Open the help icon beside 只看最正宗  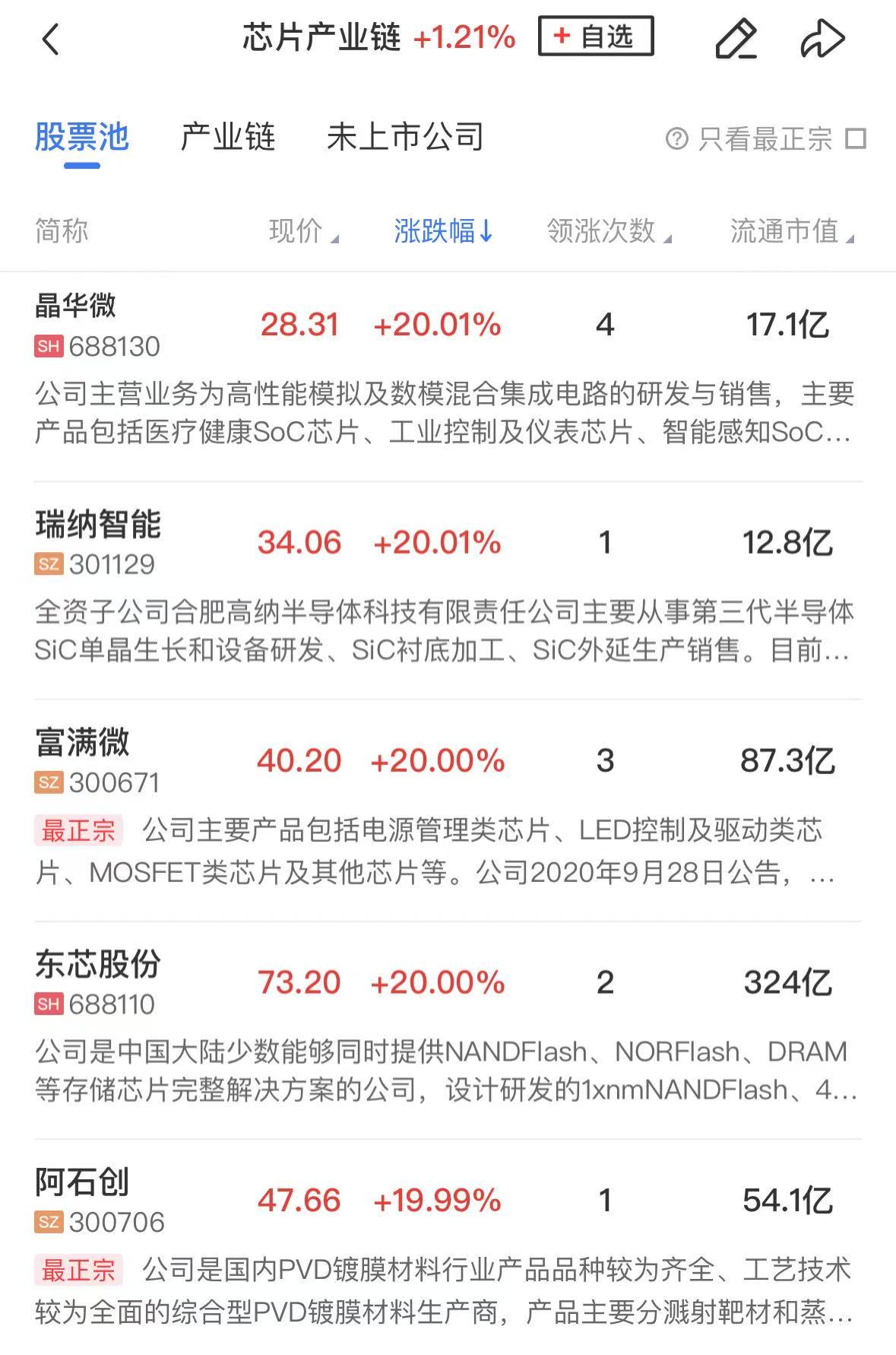[x=676, y=139]
